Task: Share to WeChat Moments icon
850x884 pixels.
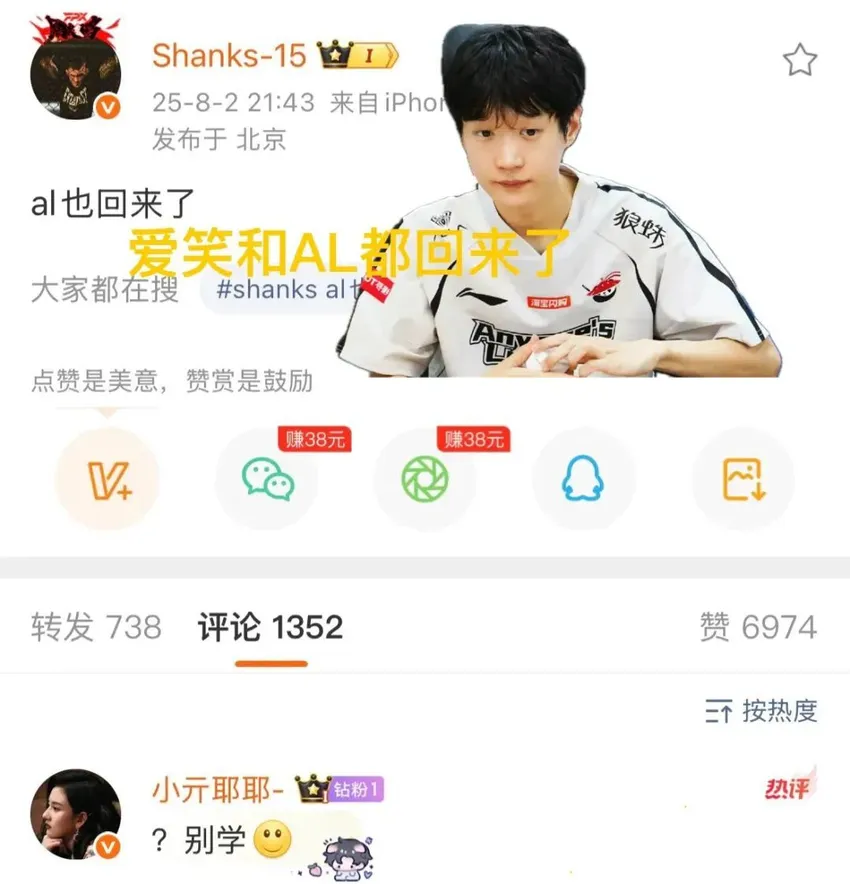Action: point(424,478)
